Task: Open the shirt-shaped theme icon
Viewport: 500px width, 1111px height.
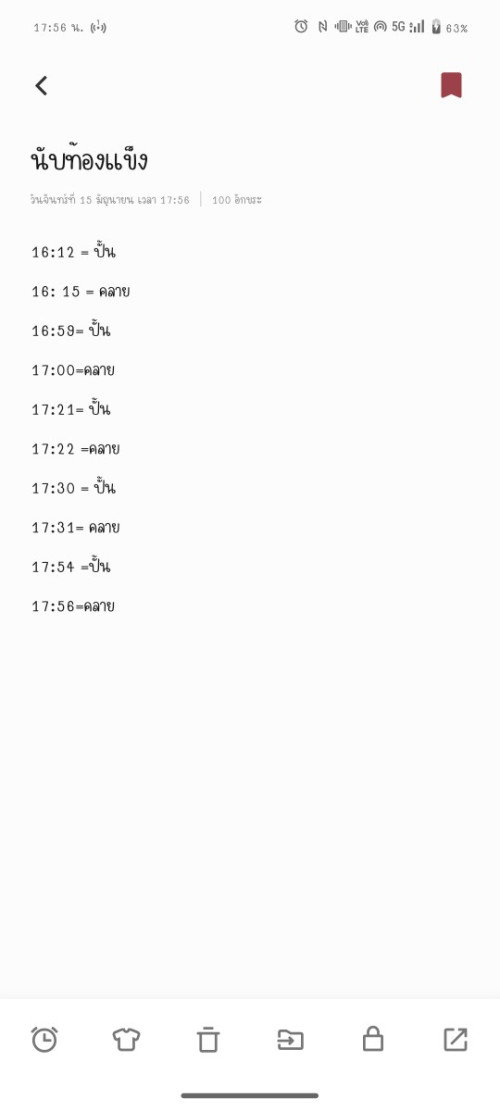Action: 126,1039
